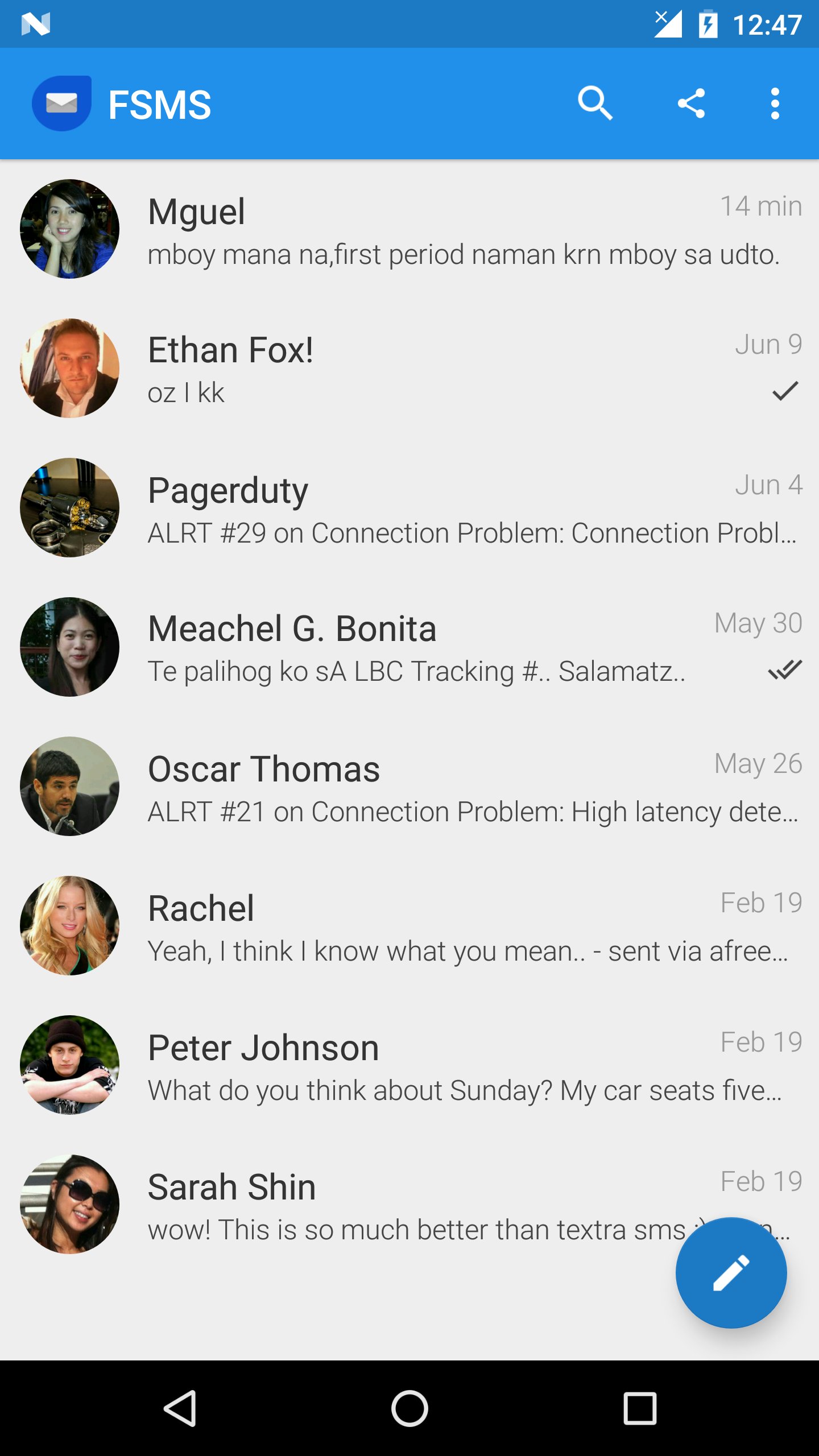Open the chat with Rachel
The height and width of the screenshot is (1456, 819).
[409, 926]
